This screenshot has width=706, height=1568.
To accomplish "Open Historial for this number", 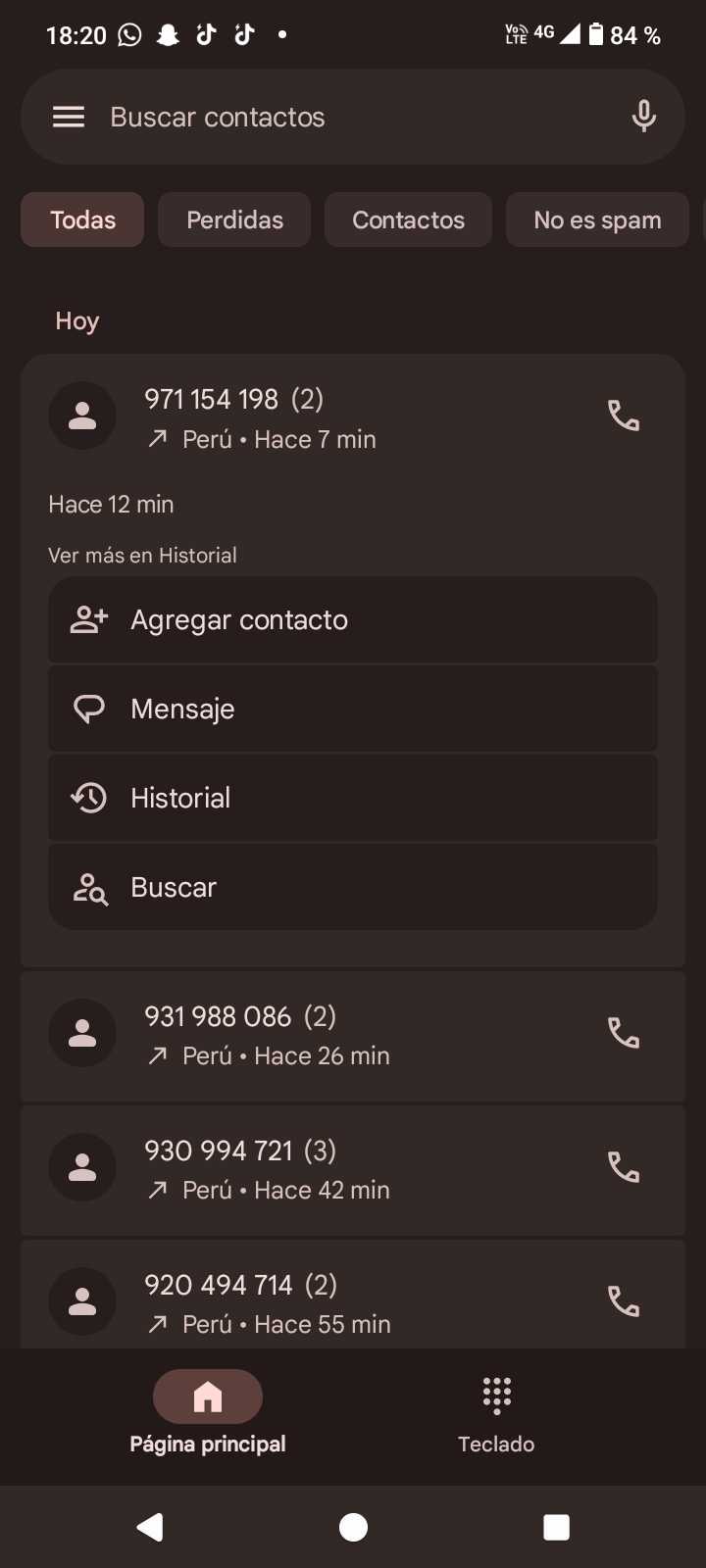I will click(353, 798).
